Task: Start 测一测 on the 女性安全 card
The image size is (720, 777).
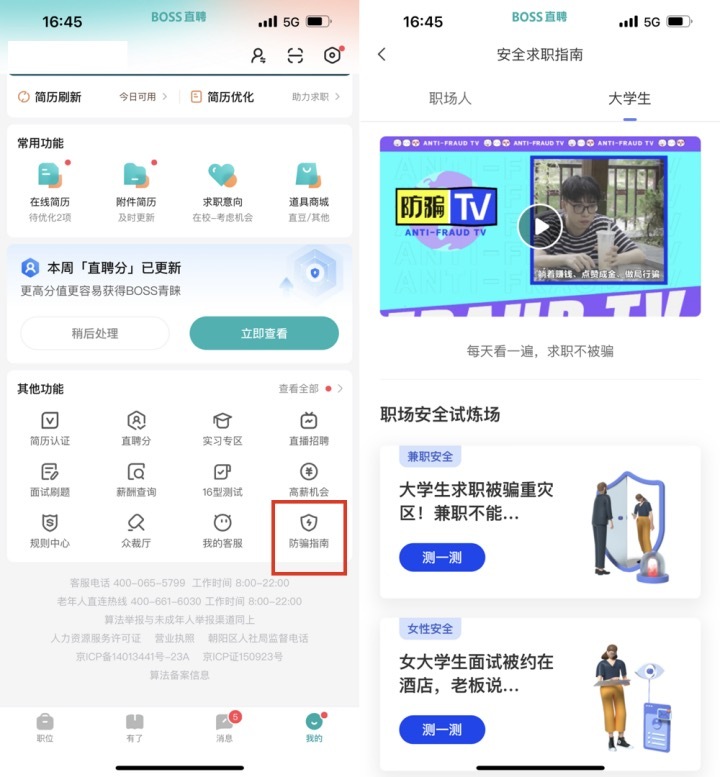Action: click(441, 729)
